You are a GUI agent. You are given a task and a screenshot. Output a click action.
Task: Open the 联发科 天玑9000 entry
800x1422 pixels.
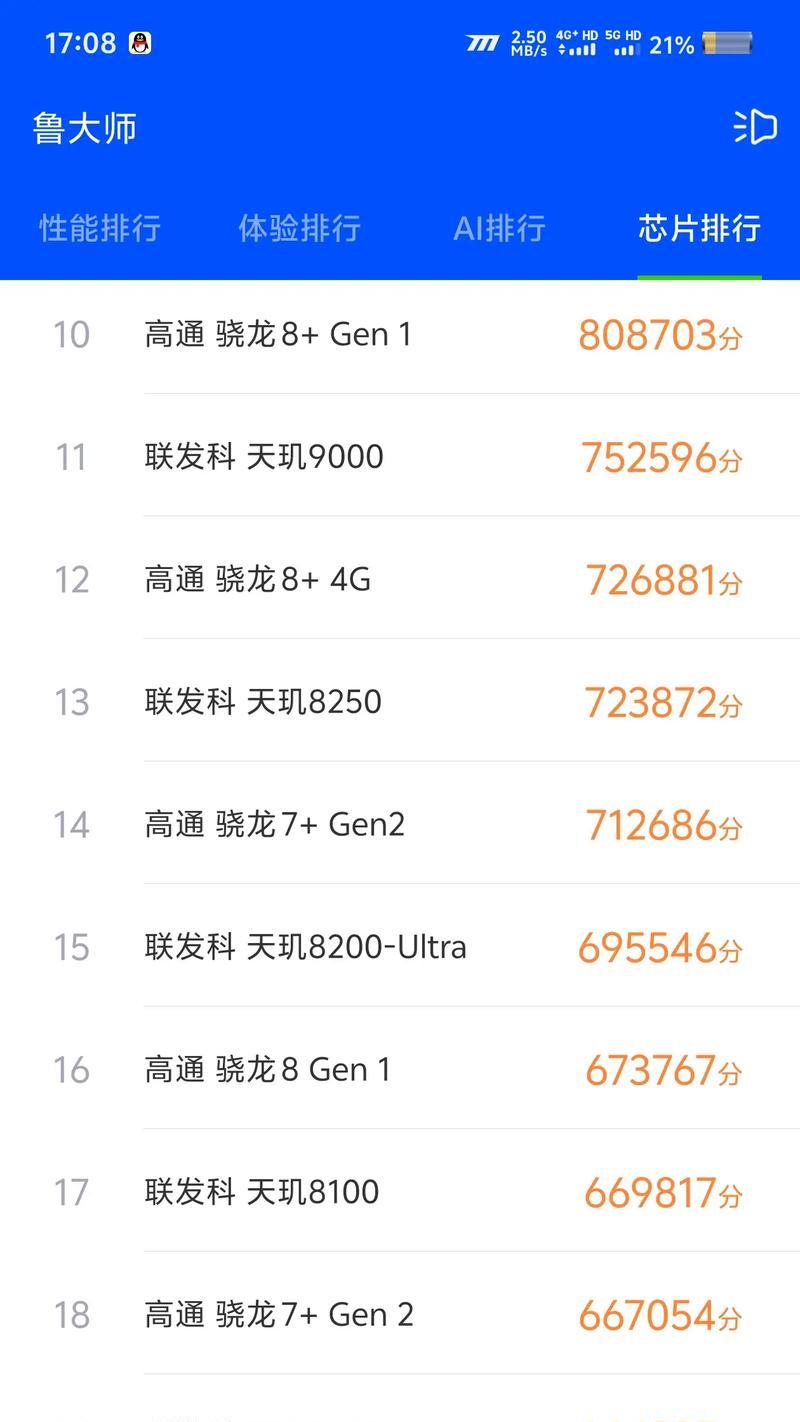coord(400,456)
